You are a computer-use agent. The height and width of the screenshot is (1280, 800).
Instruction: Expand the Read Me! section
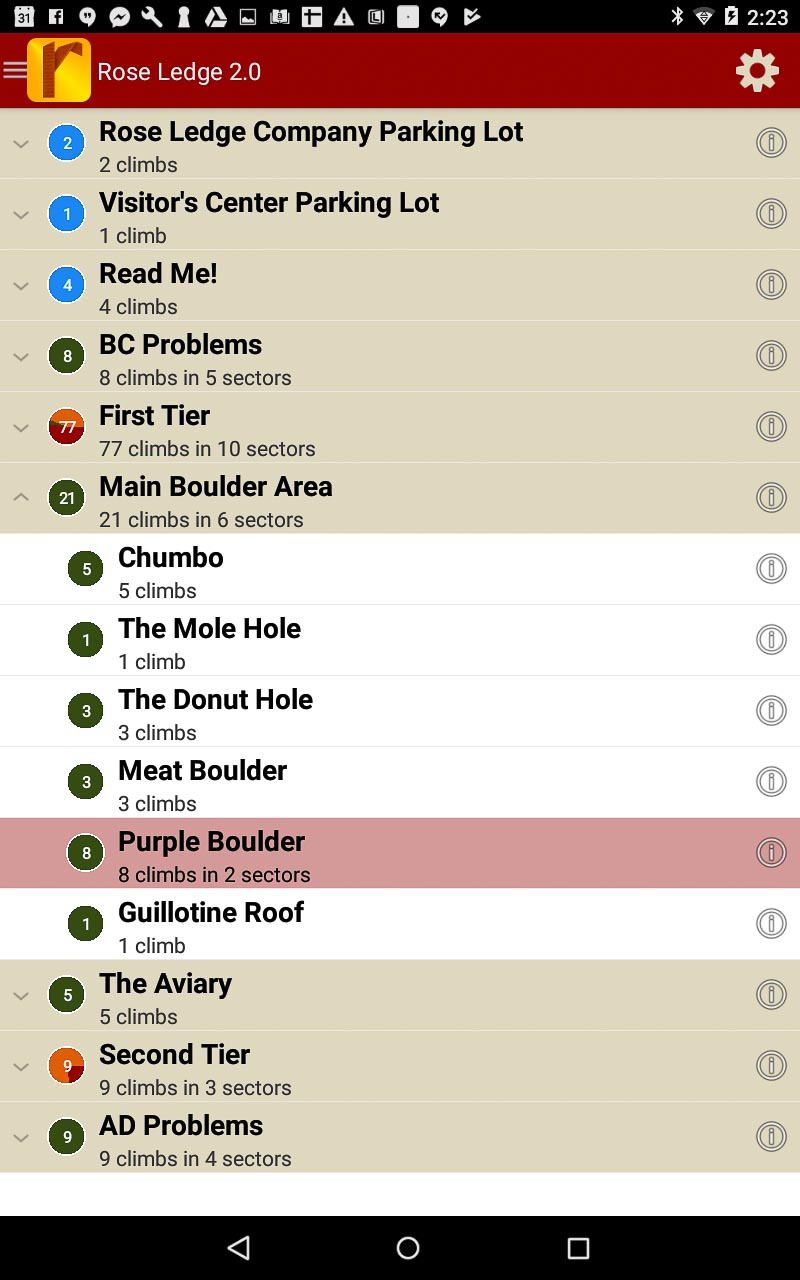[20, 286]
